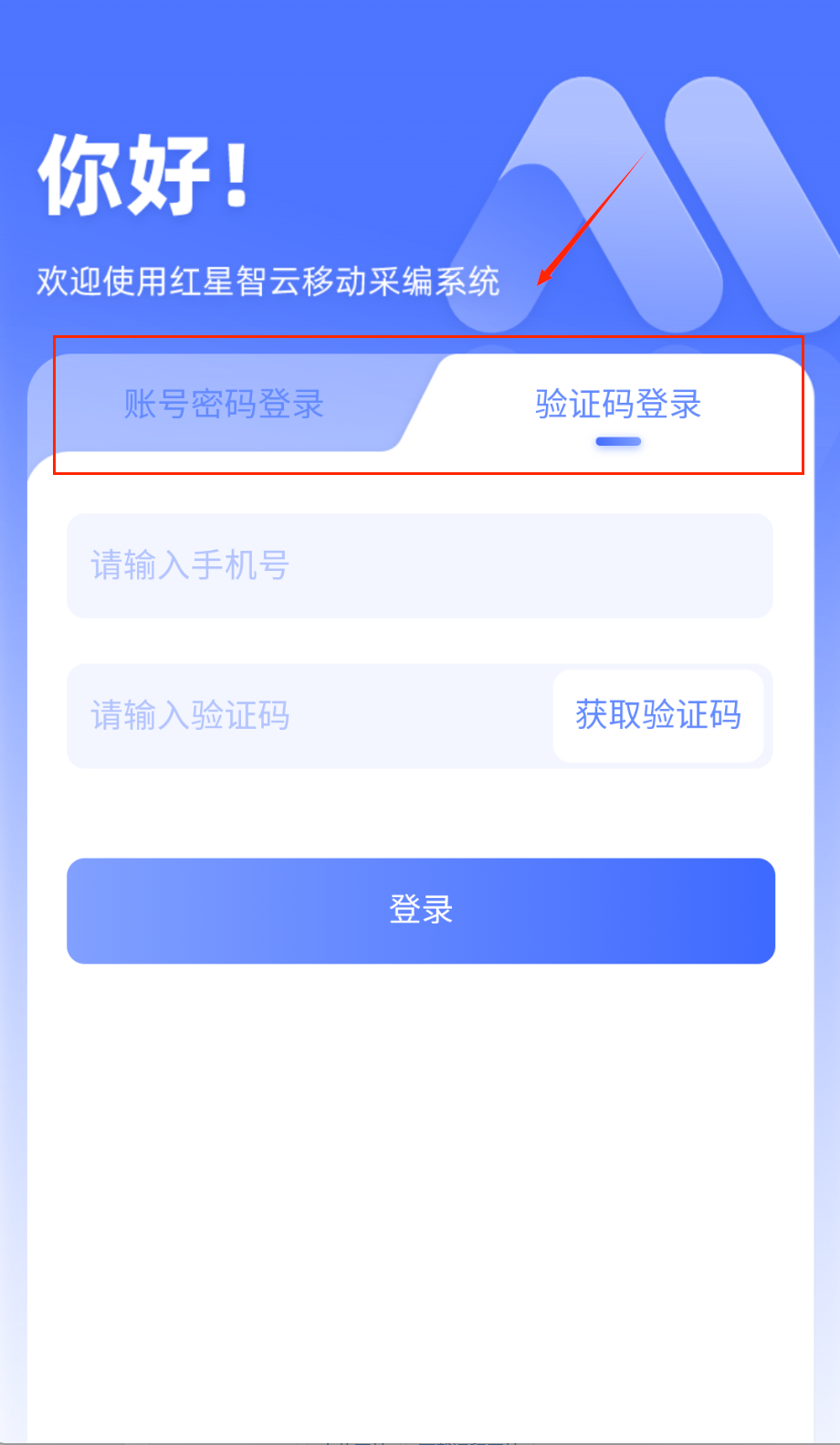The image size is (840, 1445).
Task: Switch to 账号密码登录 tab
Action: click(225, 404)
